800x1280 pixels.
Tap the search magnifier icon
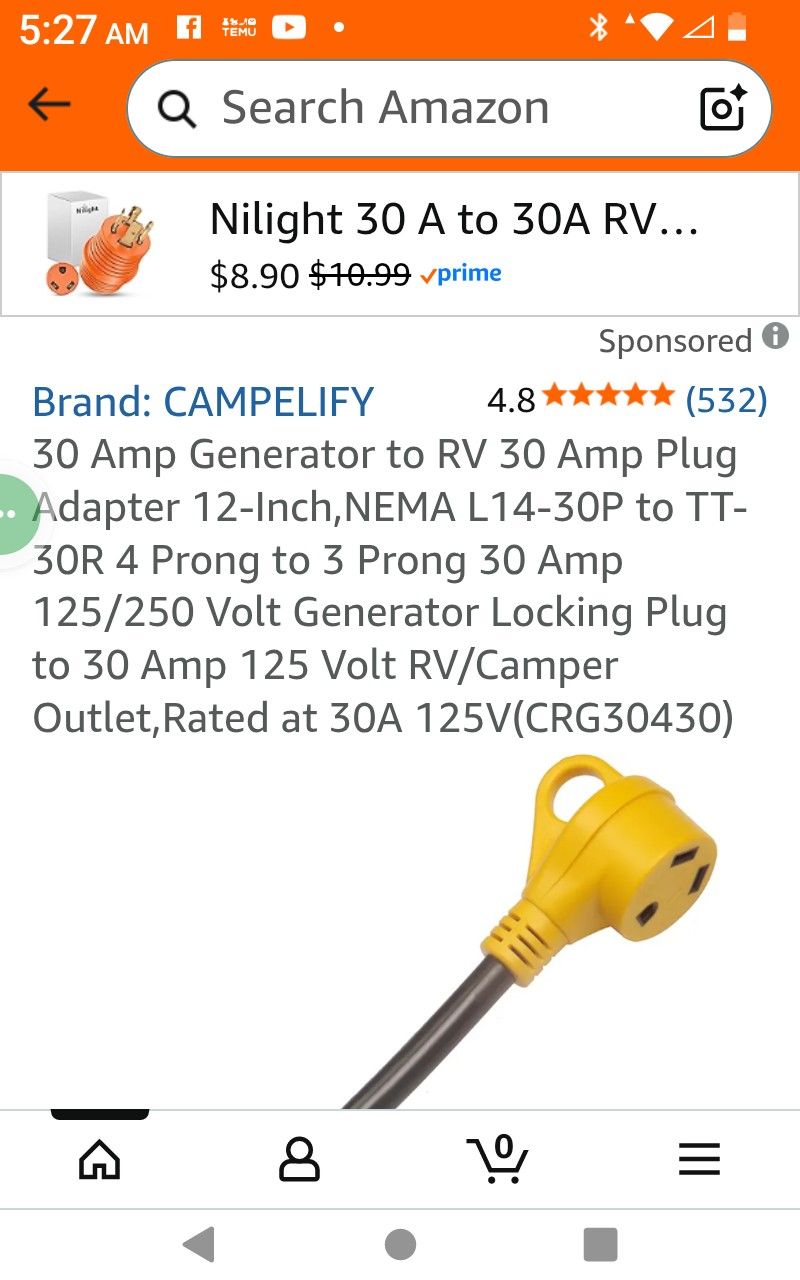[x=177, y=108]
